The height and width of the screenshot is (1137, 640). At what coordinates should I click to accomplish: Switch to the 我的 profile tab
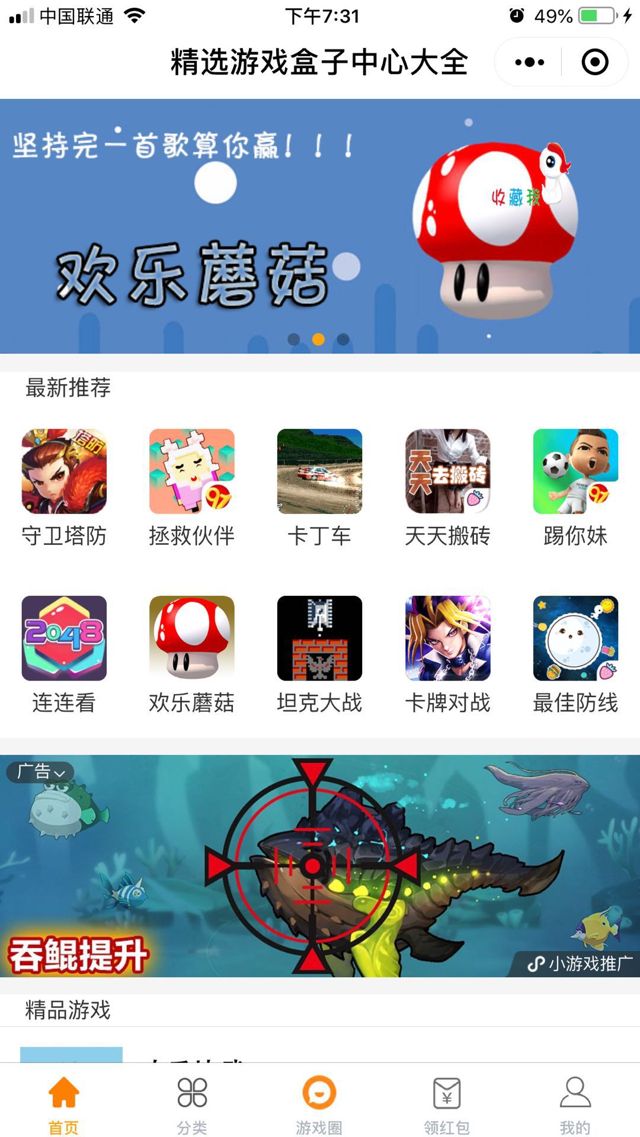click(575, 1103)
